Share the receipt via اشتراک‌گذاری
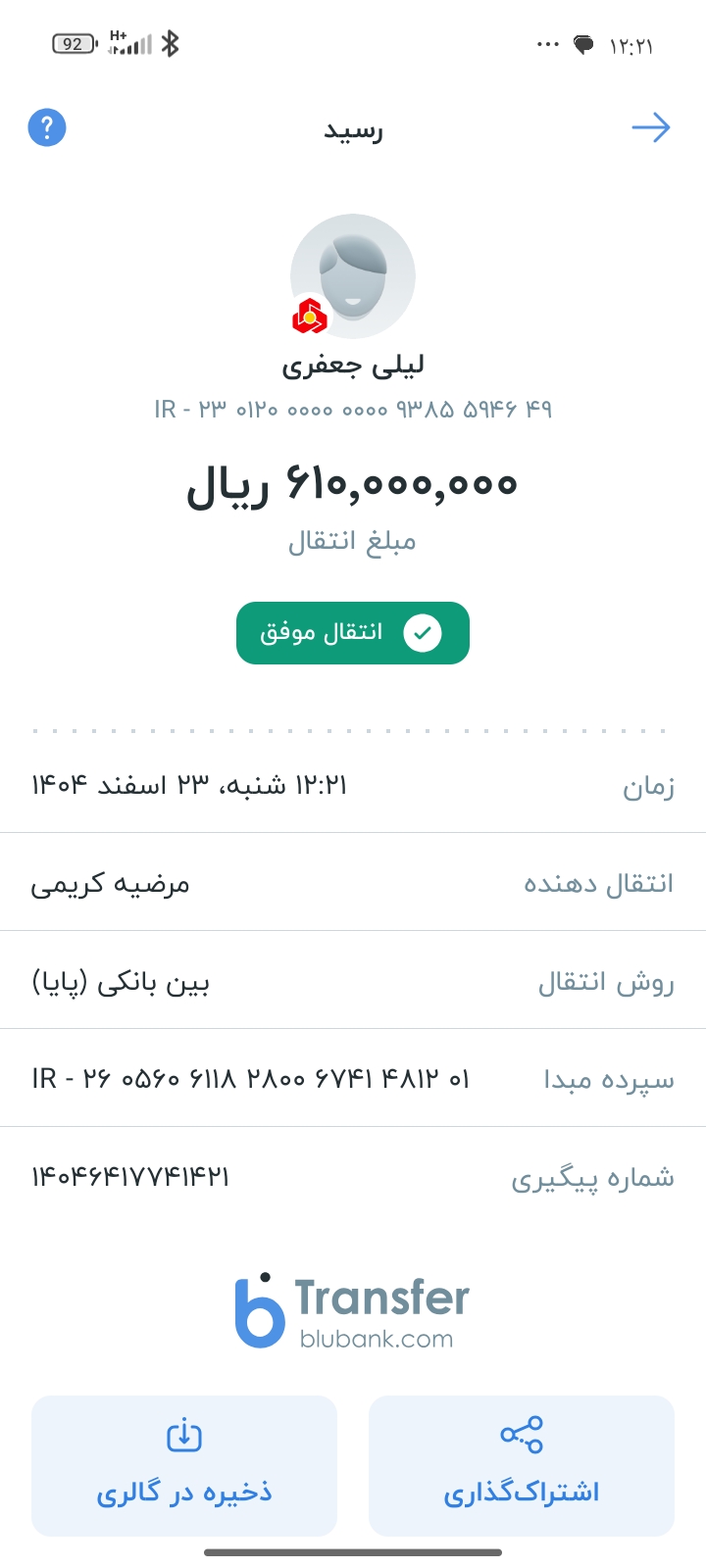Screen dimensions: 706x1568 [x=522, y=1465]
